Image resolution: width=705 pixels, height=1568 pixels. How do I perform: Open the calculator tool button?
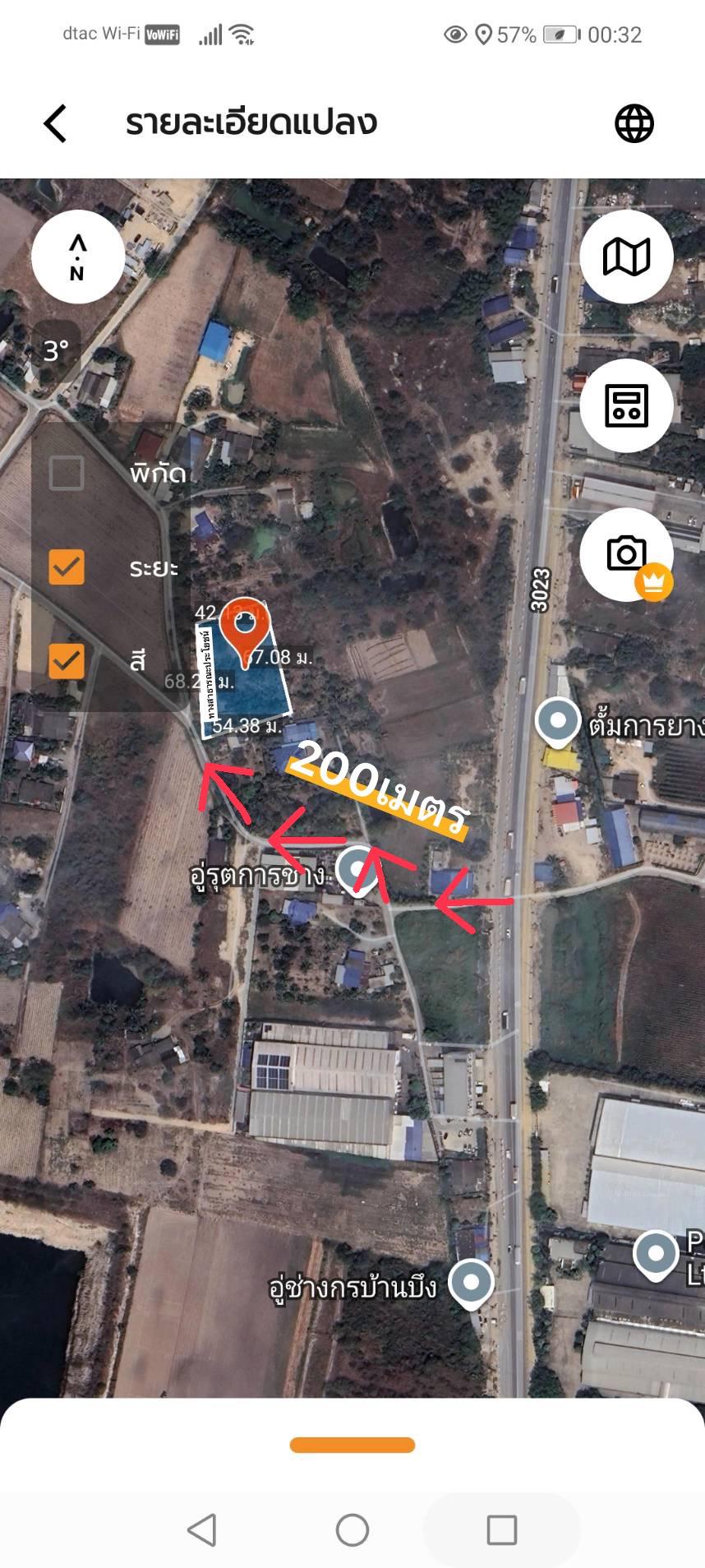point(626,405)
